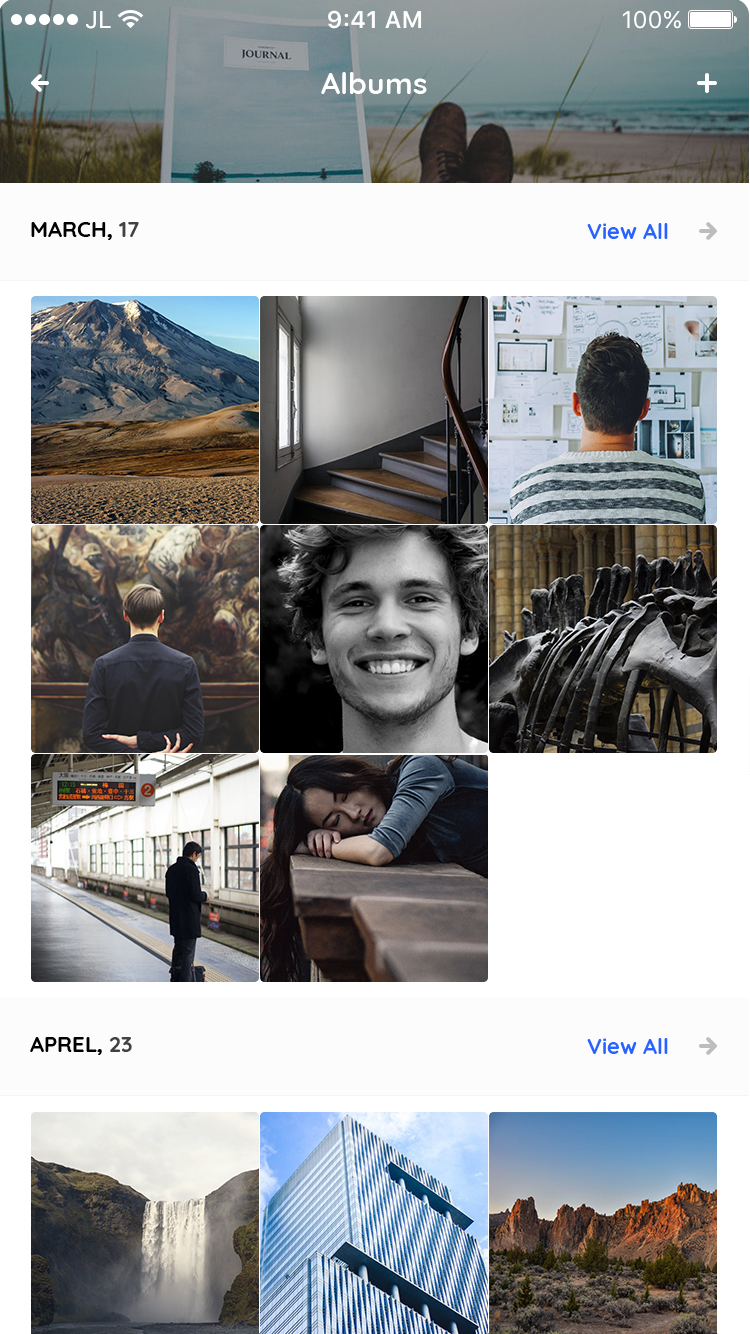Viewport: 750px width, 1334px height.
Task: View all photos in the Aprel album
Action: point(628,1047)
